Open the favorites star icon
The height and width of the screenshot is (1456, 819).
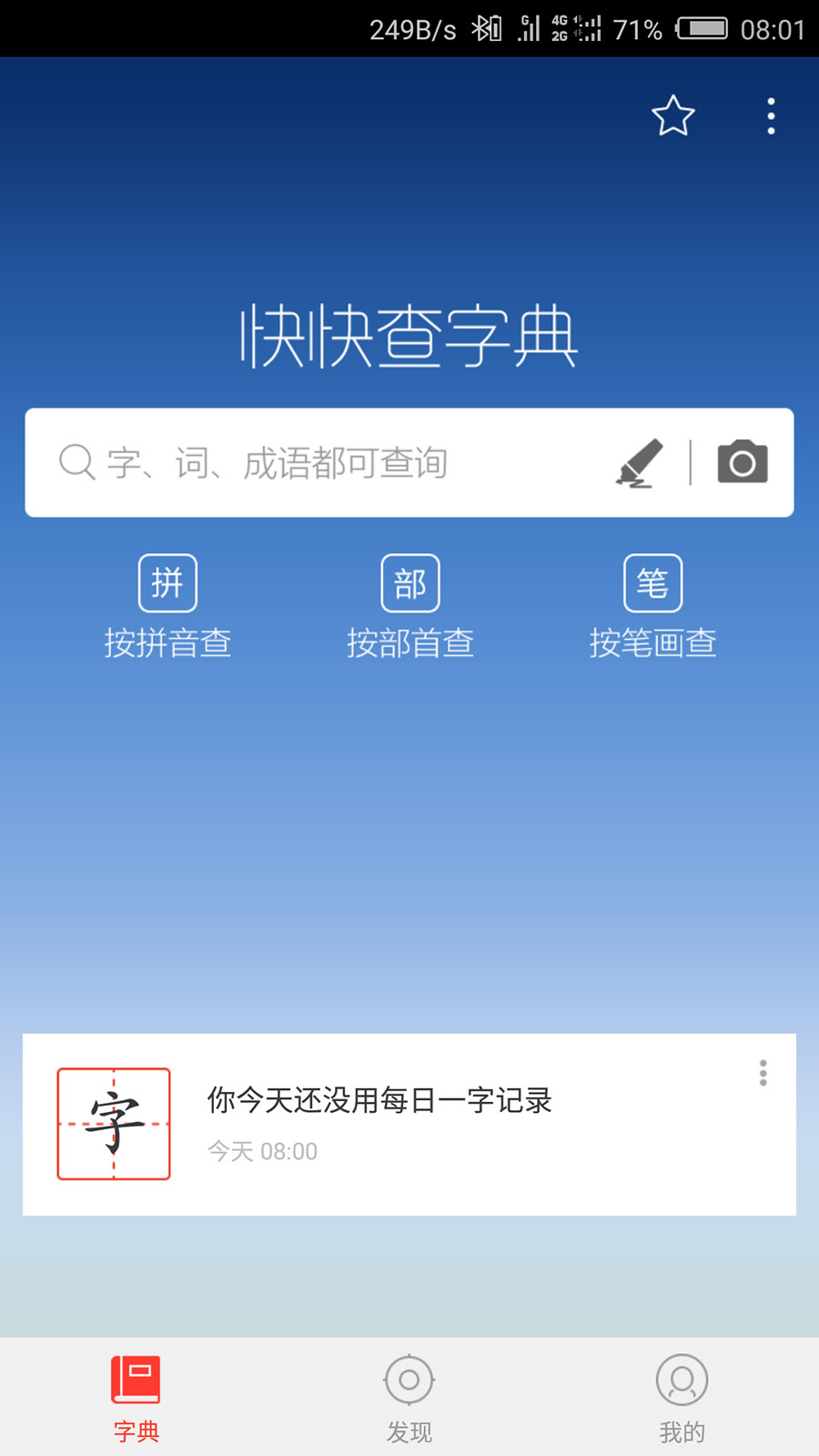tap(673, 116)
